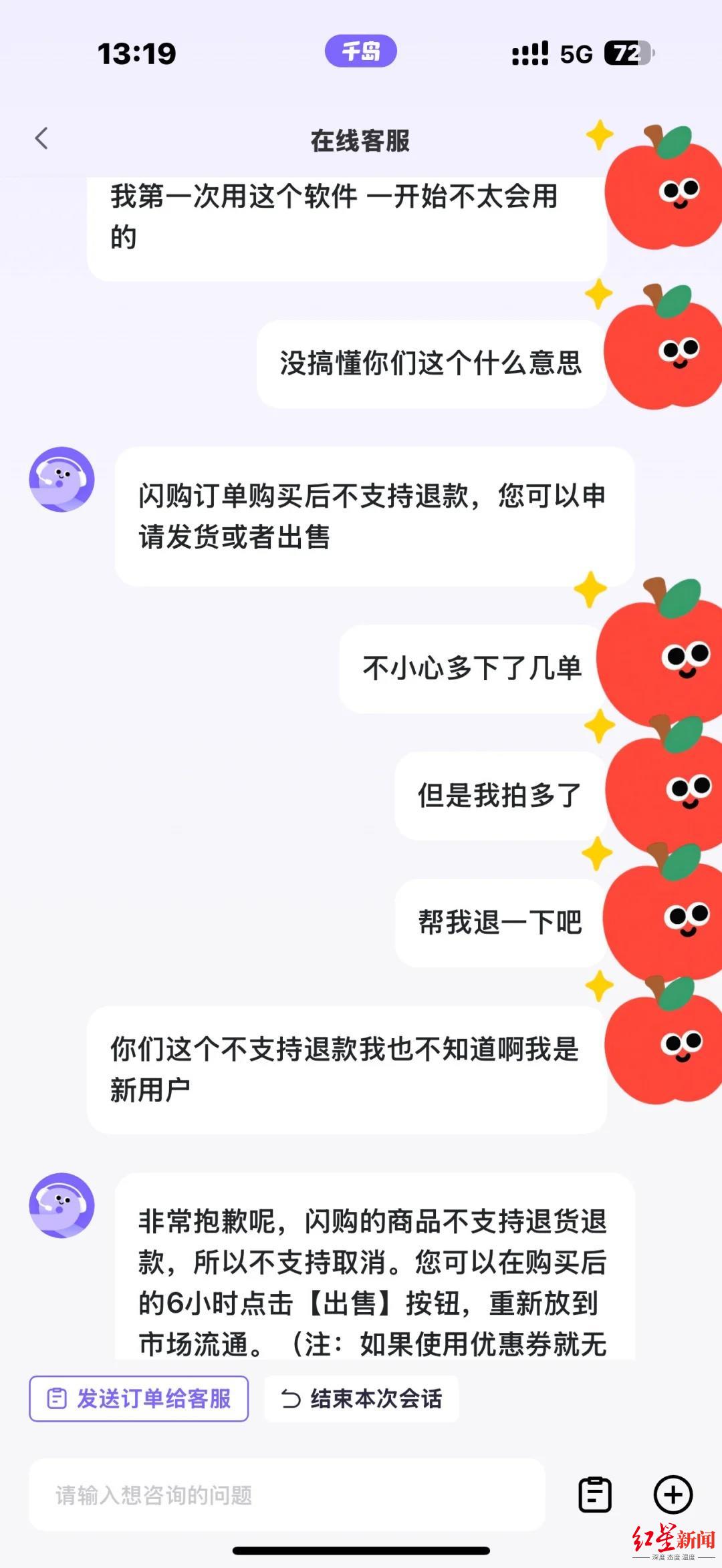The width and height of the screenshot is (722, 1568).
Task: Tap the clock showing 13:19
Action: [137, 52]
